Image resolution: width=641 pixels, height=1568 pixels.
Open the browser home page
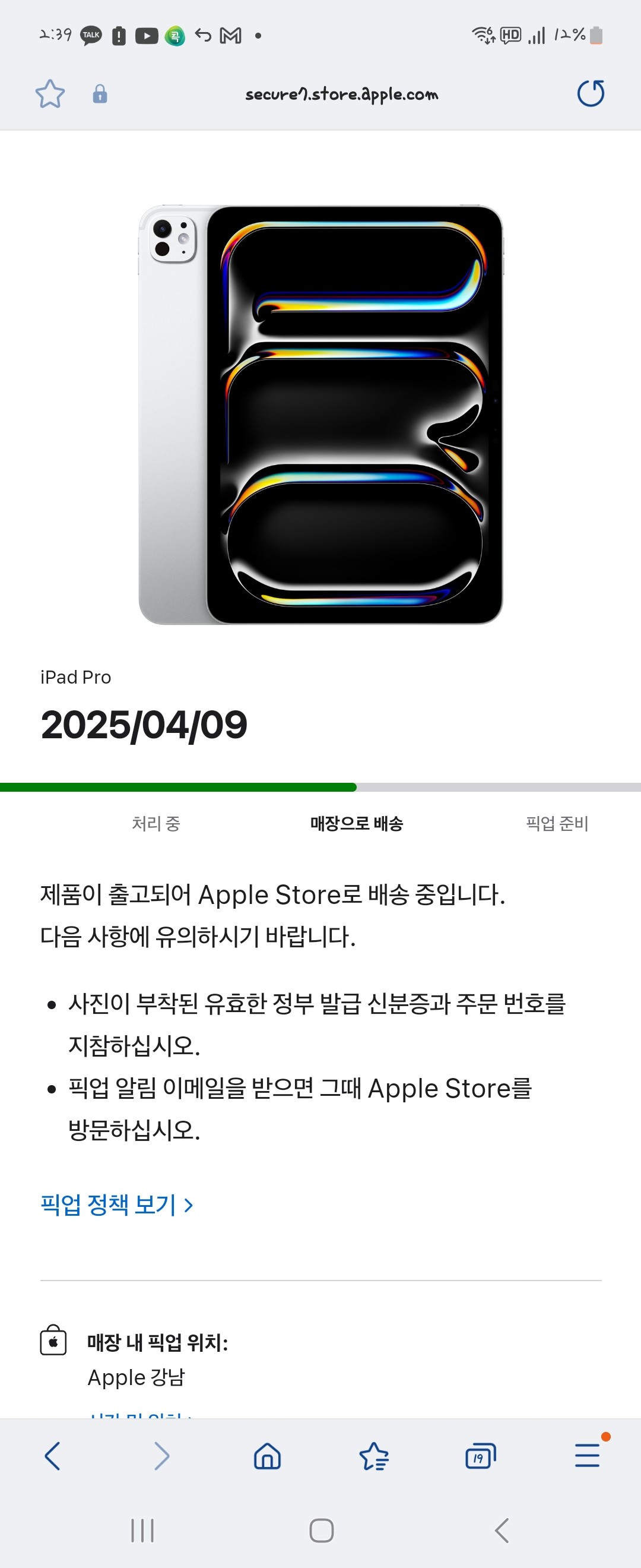(x=267, y=1456)
